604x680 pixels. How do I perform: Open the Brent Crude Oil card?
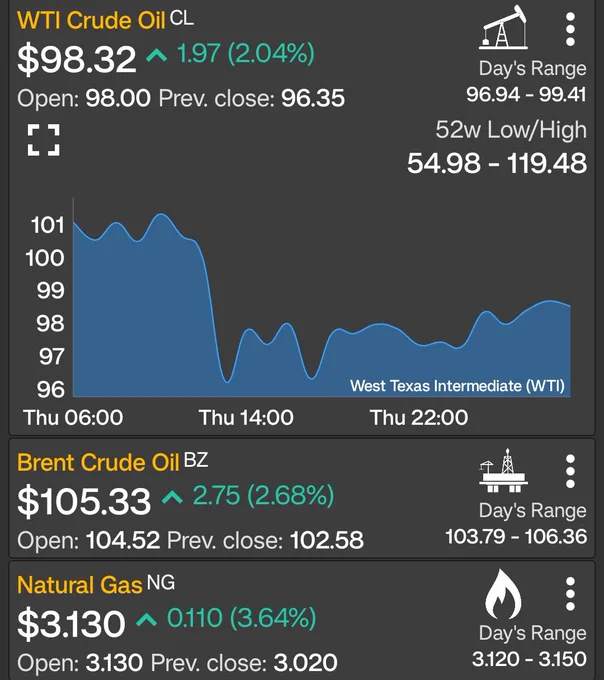pos(302,498)
